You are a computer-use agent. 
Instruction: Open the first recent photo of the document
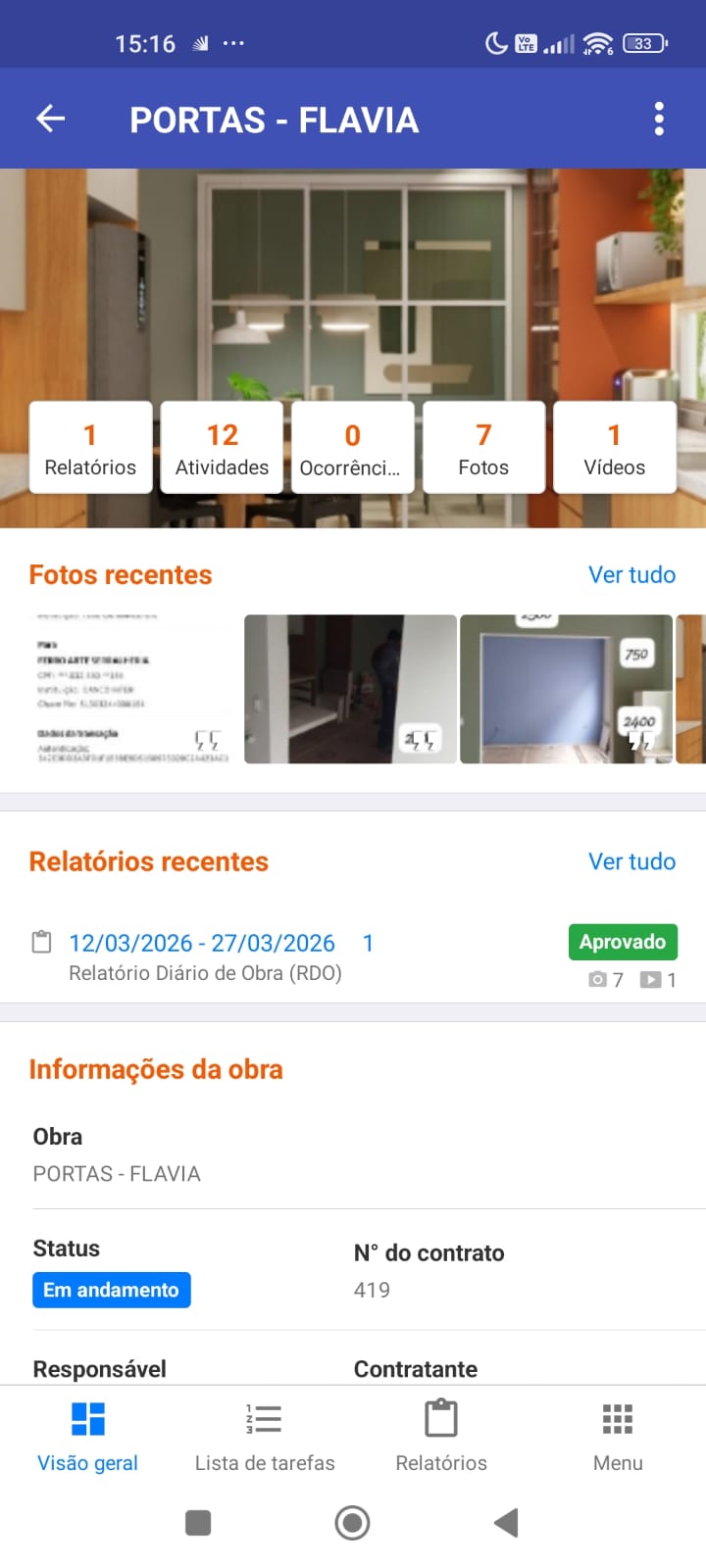point(132,689)
